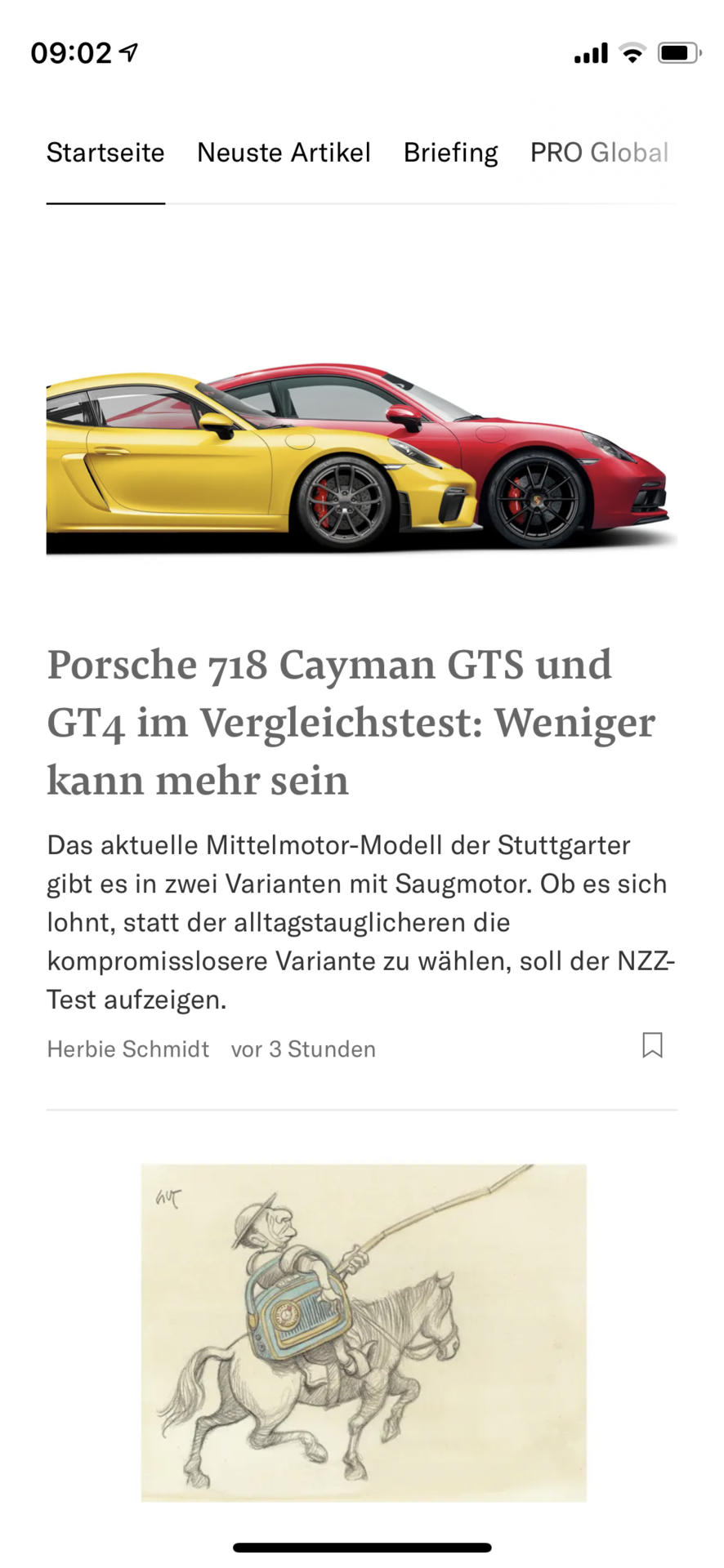Switch to the Neuste Artikel tab
Viewport: 724px width, 1568px height.
(x=284, y=153)
